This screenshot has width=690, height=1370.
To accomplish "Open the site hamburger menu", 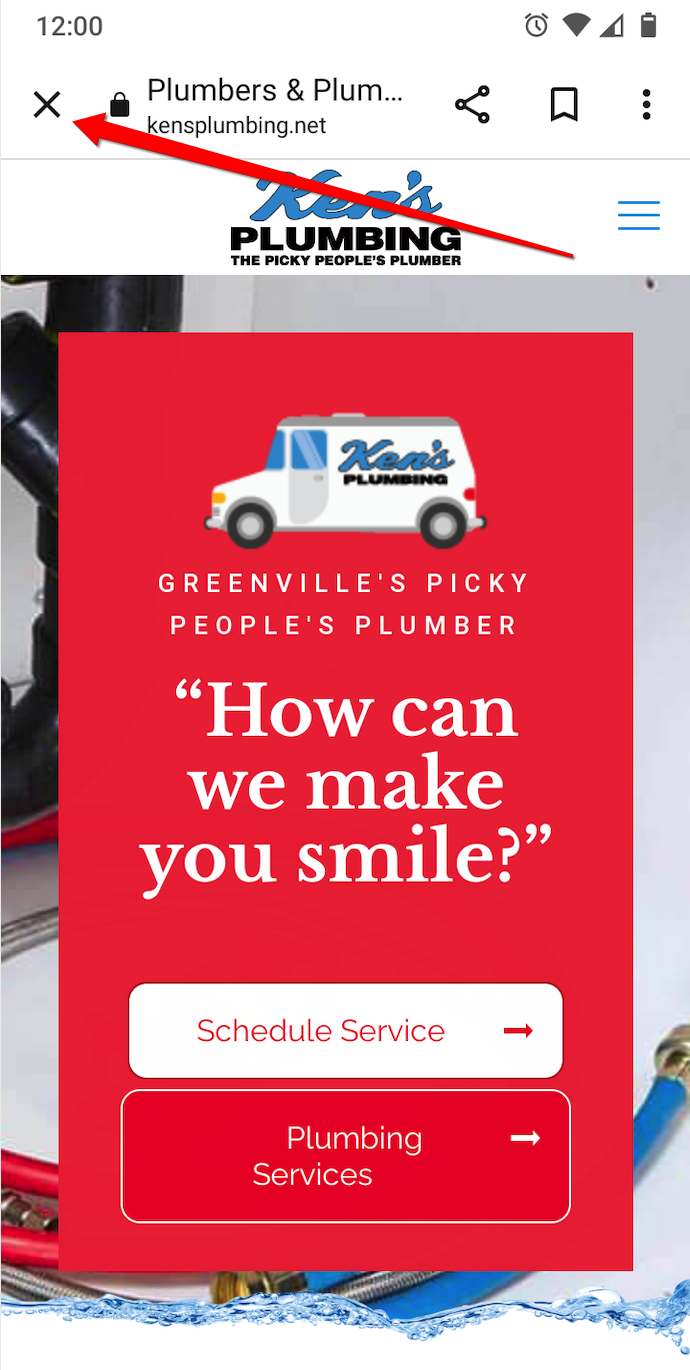I will [x=638, y=215].
